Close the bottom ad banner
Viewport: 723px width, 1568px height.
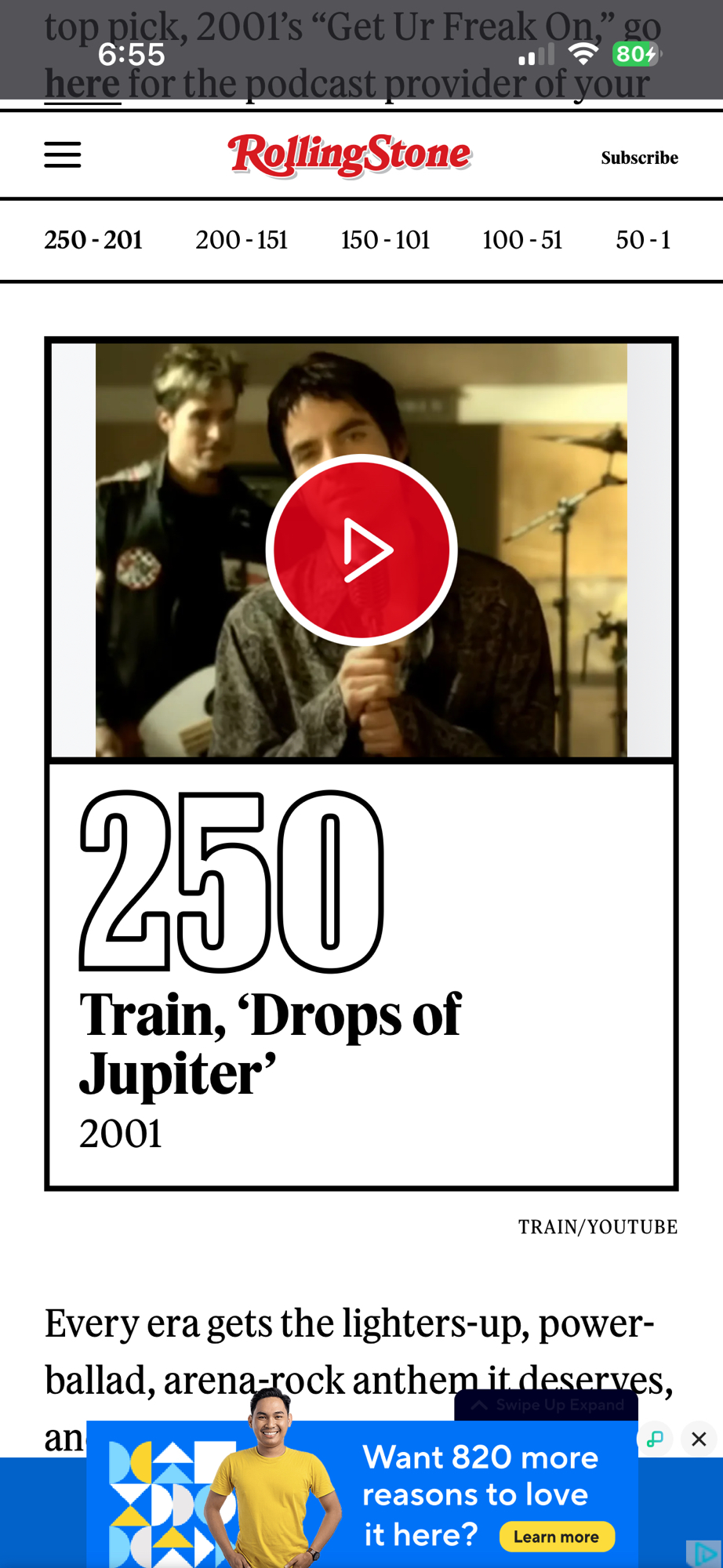click(x=699, y=1439)
